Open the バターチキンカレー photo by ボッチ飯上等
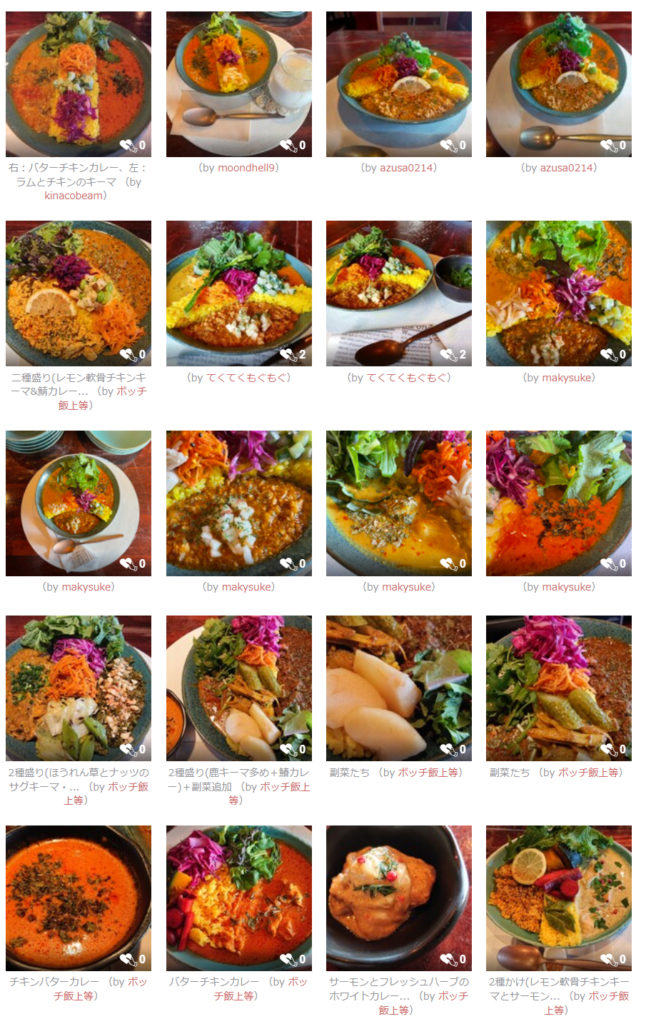Screen dimensions: 651x1024 point(238,898)
